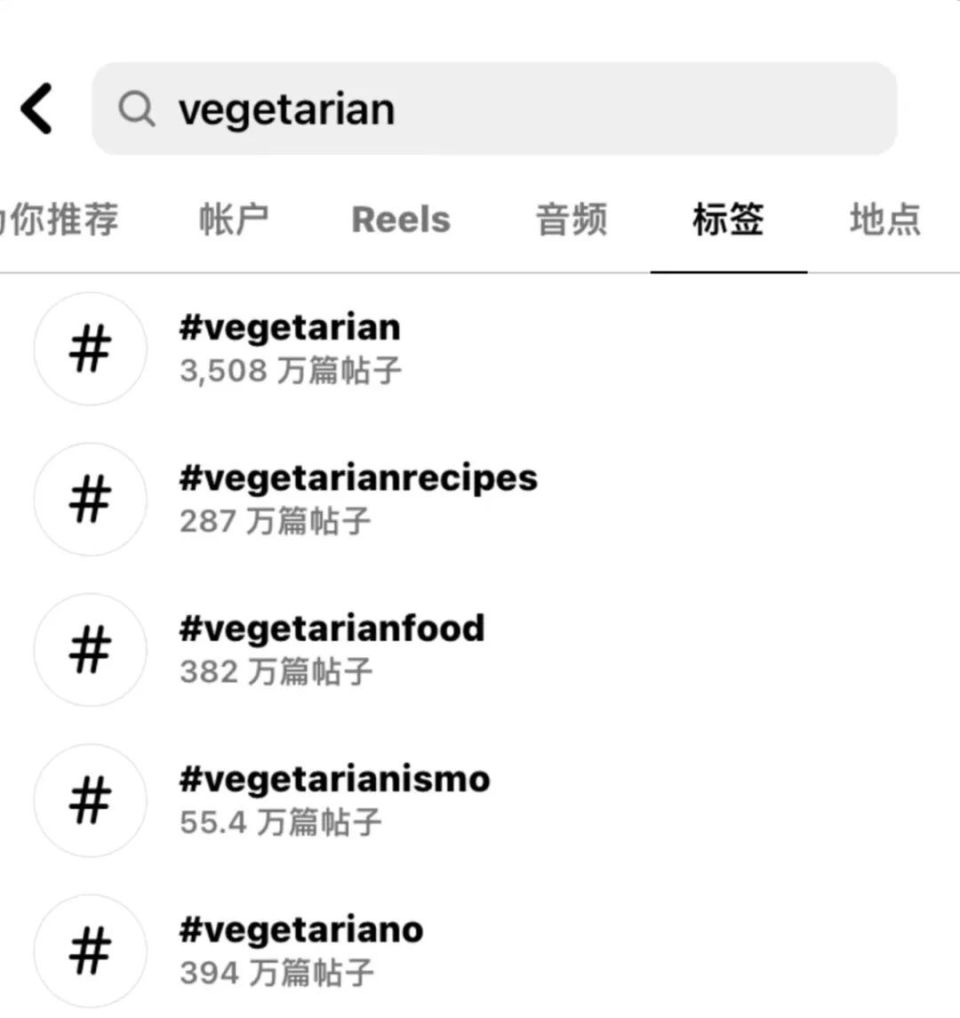Open the #vegetarianrecipes hashtag page

tap(360, 478)
